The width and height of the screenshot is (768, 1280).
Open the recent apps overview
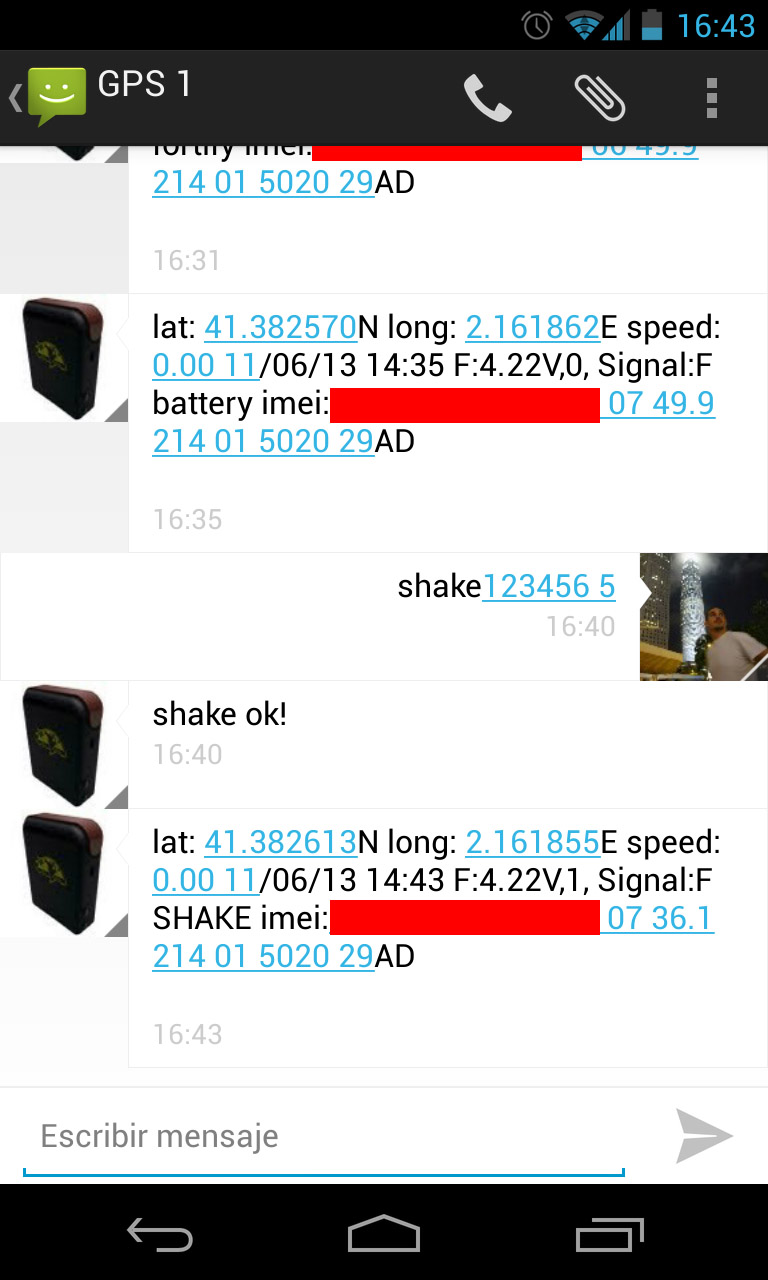[x=610, y=1234]
